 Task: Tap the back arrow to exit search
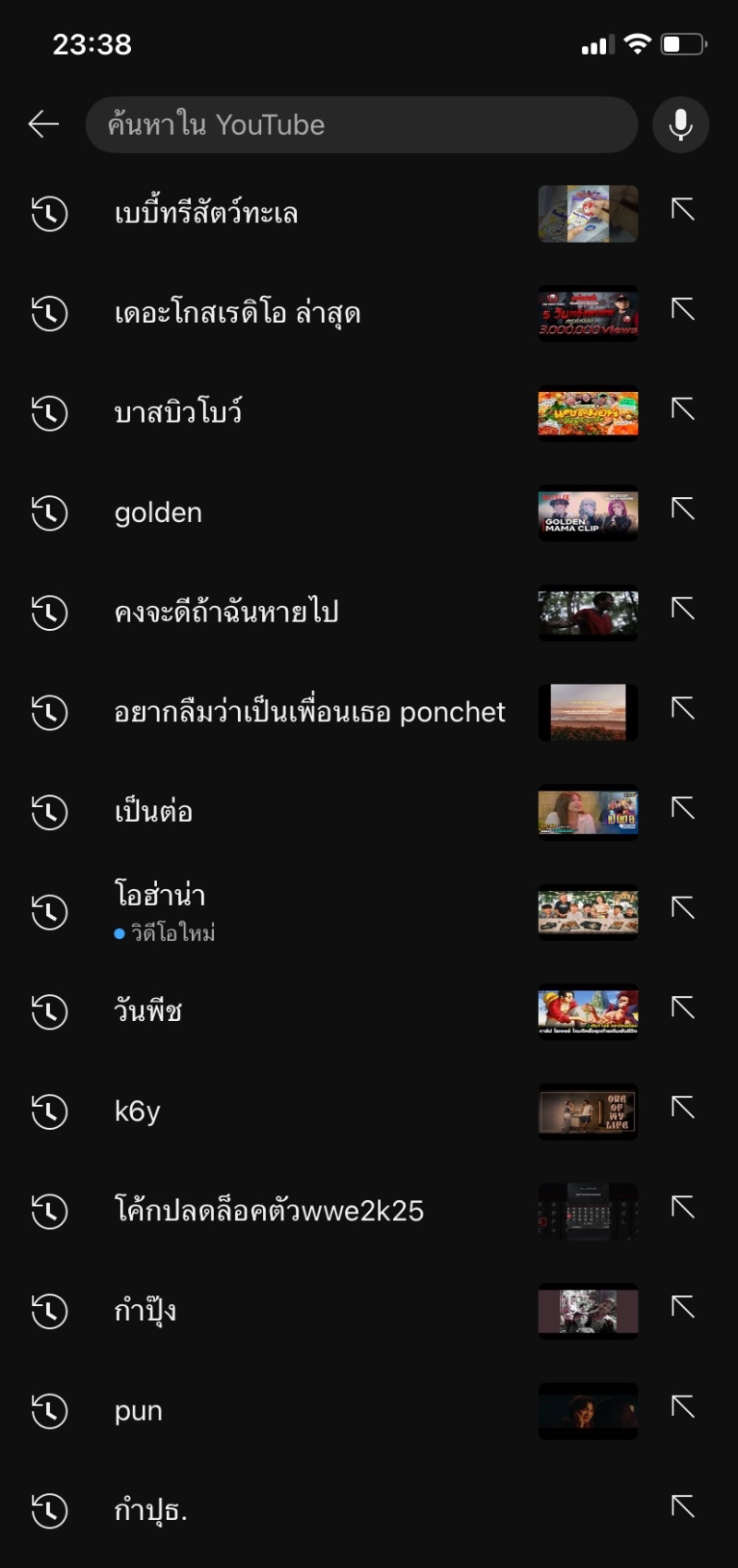[43, 124]
